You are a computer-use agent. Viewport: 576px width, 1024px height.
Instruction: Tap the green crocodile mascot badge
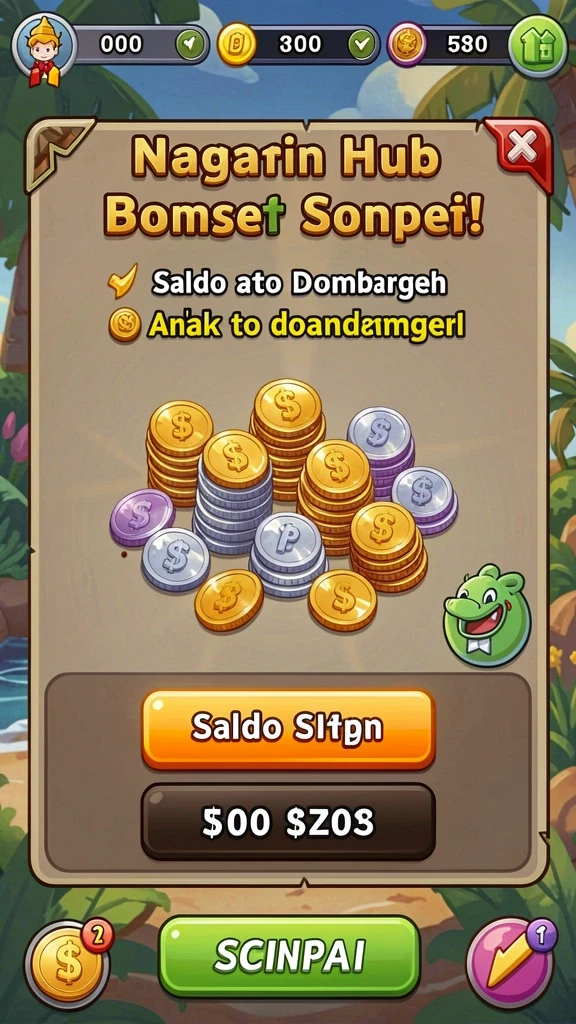[487, 616]
